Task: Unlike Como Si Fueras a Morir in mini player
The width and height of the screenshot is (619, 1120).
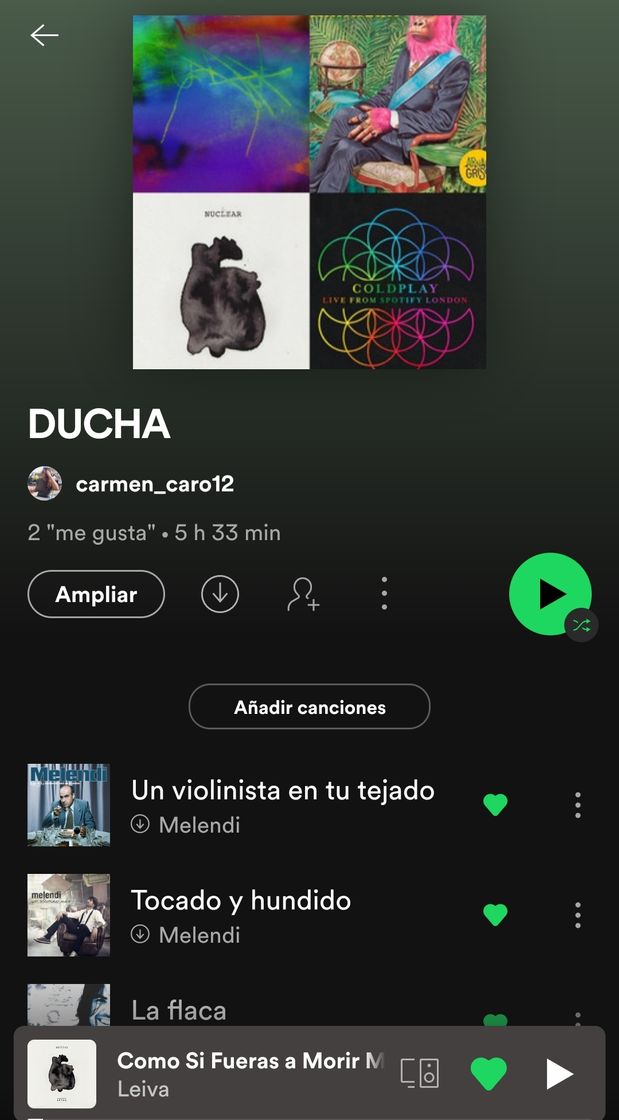Action: pos(489,1074)
